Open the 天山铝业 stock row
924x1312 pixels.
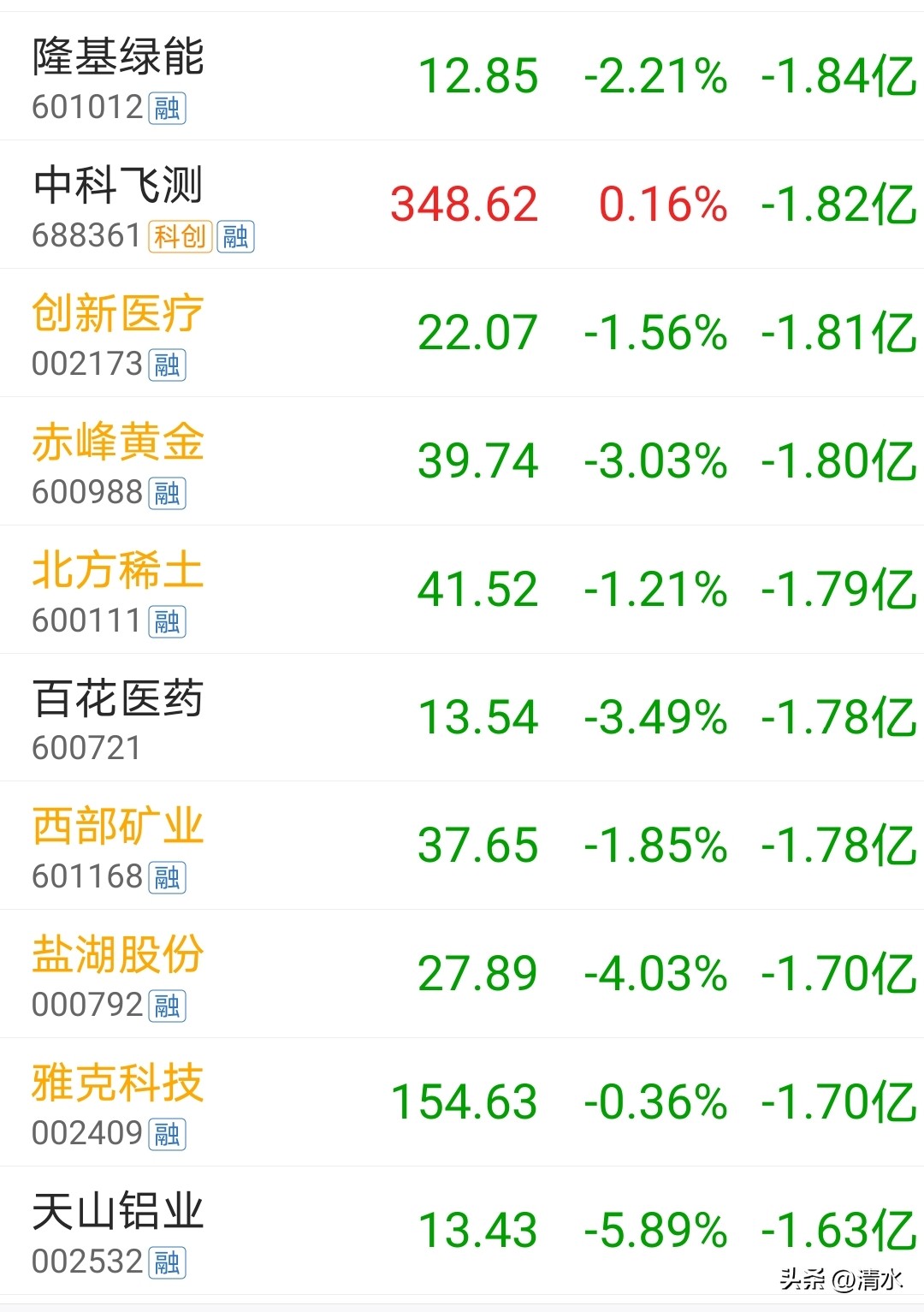click(462, 1231)
